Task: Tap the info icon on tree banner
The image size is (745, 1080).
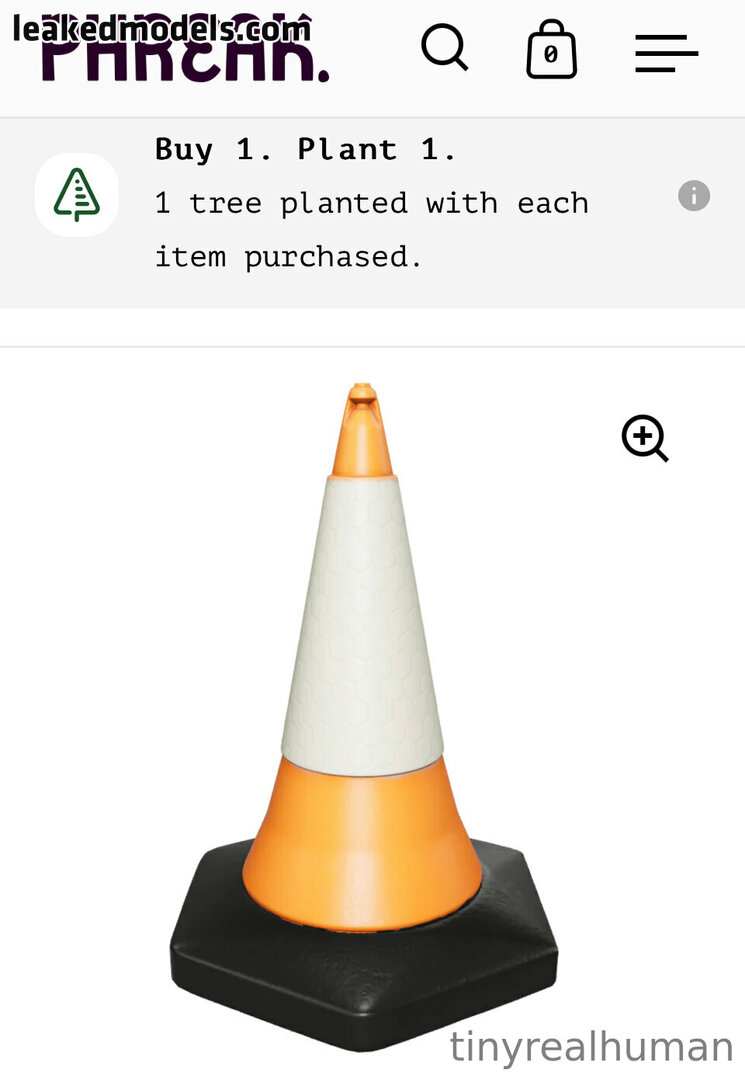Action: coord(694,195)
